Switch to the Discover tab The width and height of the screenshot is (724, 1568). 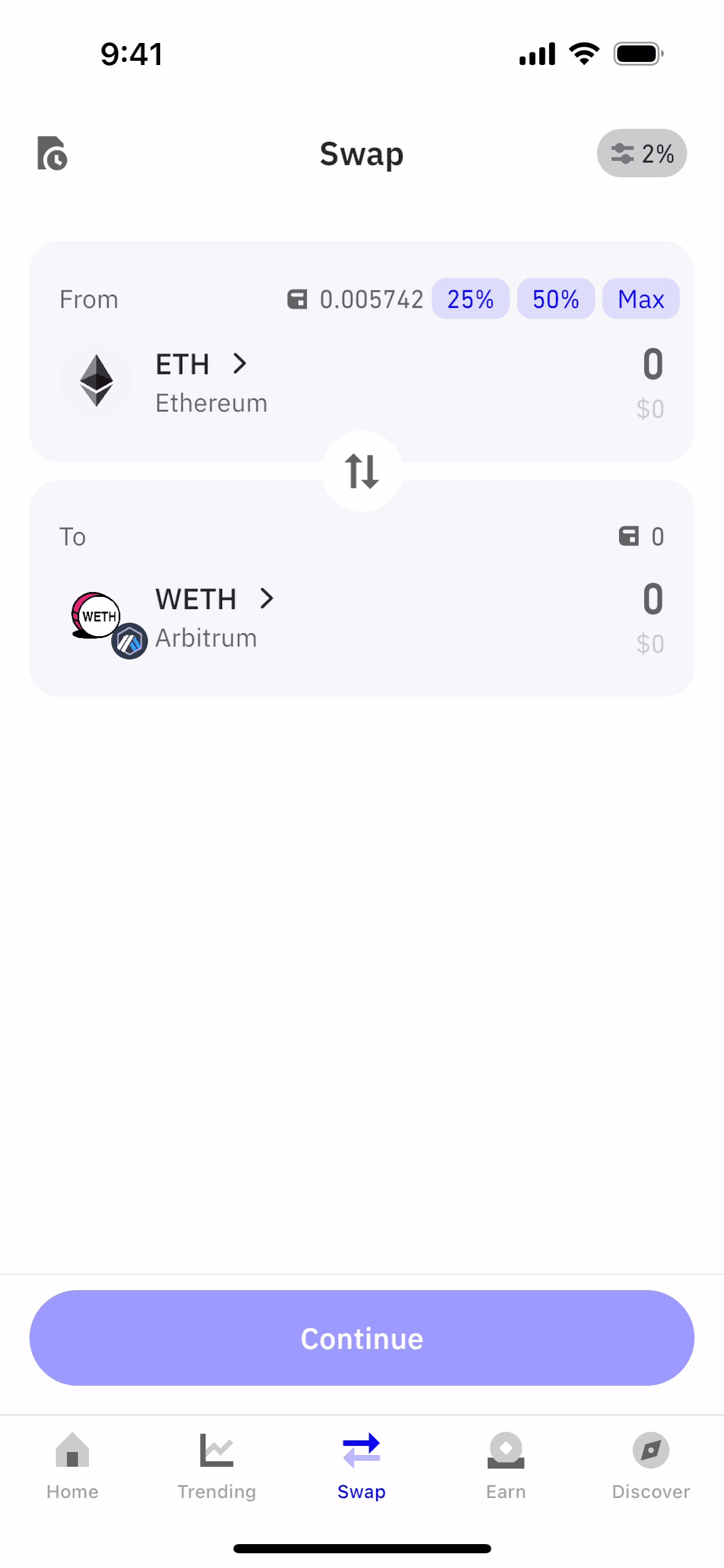click(650, 1466)
